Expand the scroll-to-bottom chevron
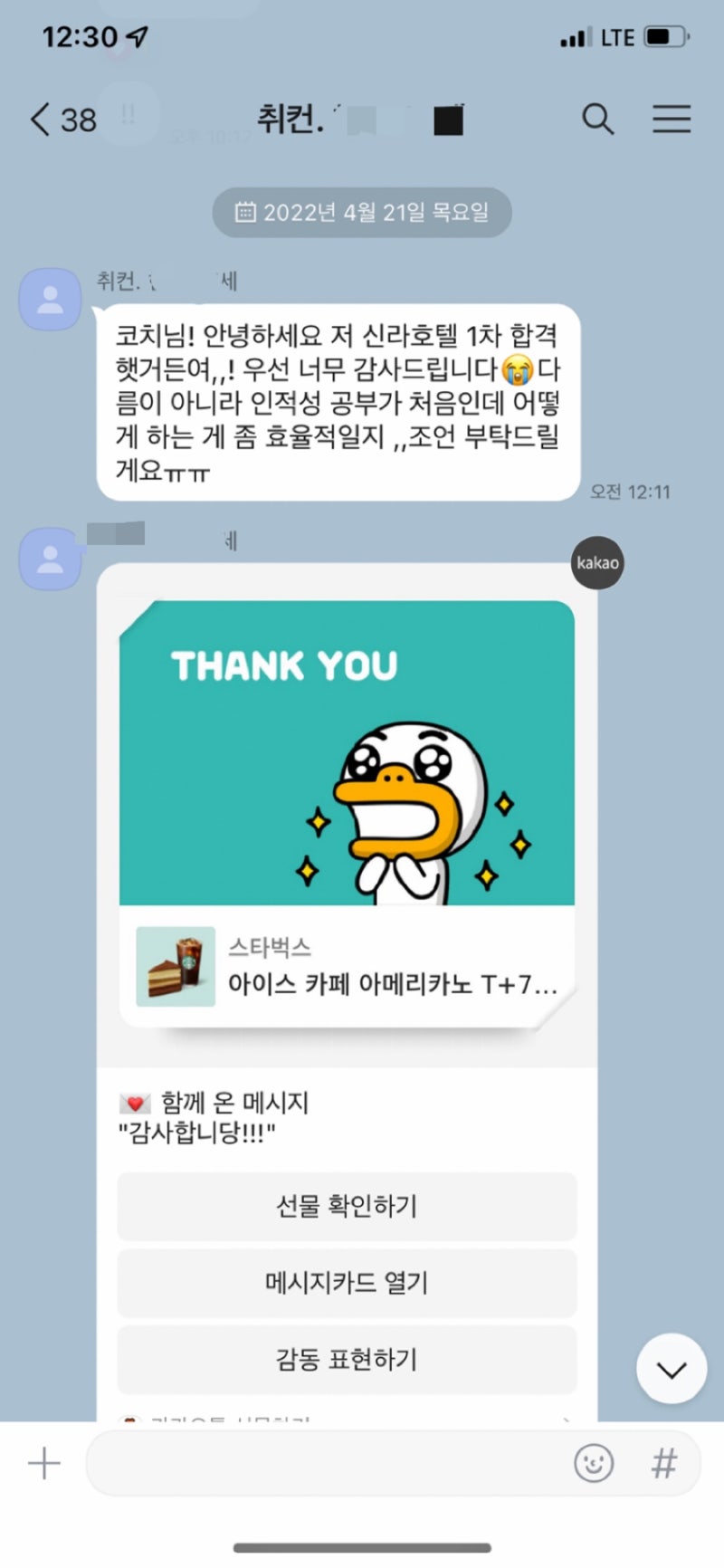The image size is (724, 1568). coord(671,1370)
